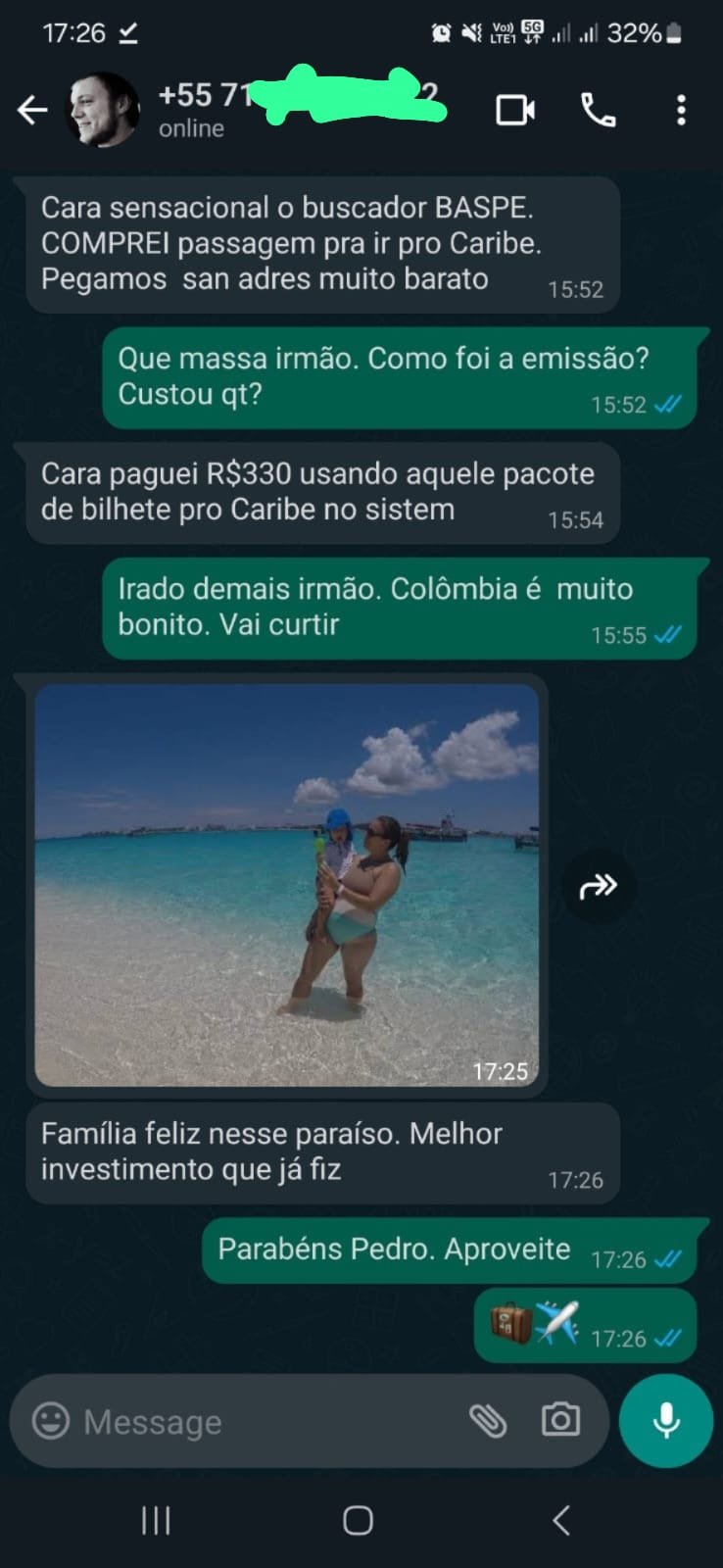Open recent apps in navigation bar
The width and height of the screenshot is (723, 1568).
156,1520
